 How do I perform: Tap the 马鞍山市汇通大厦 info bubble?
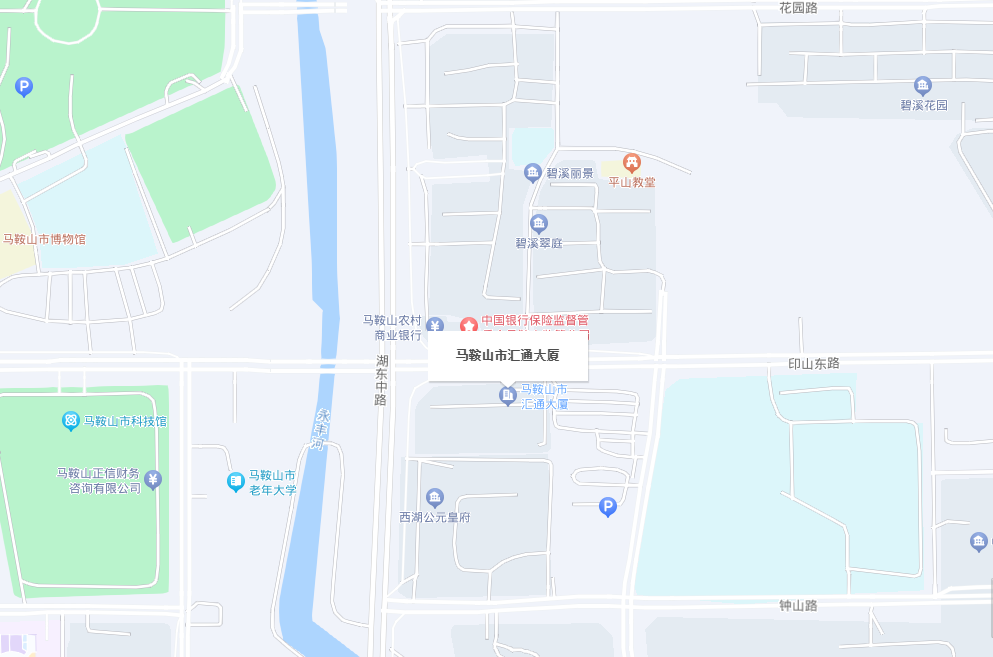(x=507, y=356)
